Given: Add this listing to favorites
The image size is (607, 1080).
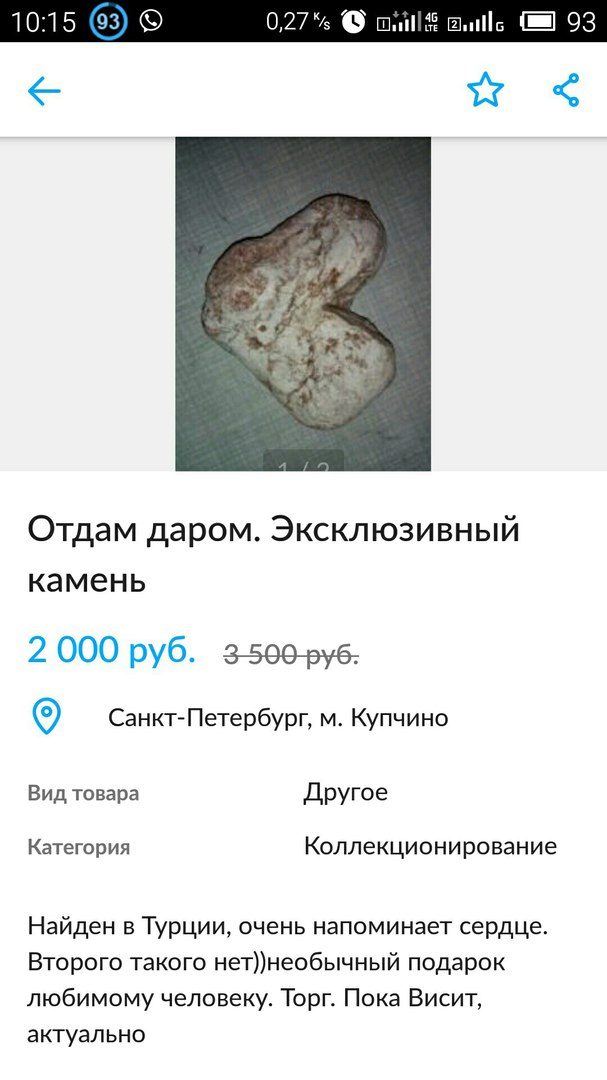Looking at the screenshot, I should pyautogui.click(x=485, y=90).
